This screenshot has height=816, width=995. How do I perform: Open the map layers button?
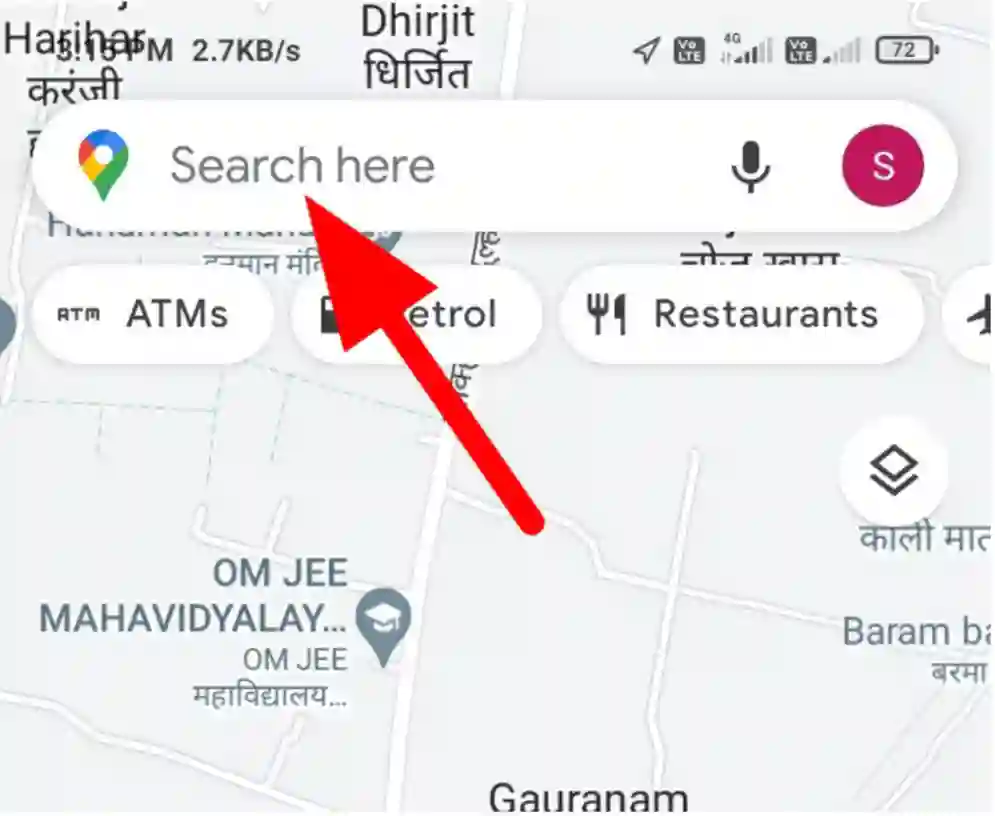(893, 470)
